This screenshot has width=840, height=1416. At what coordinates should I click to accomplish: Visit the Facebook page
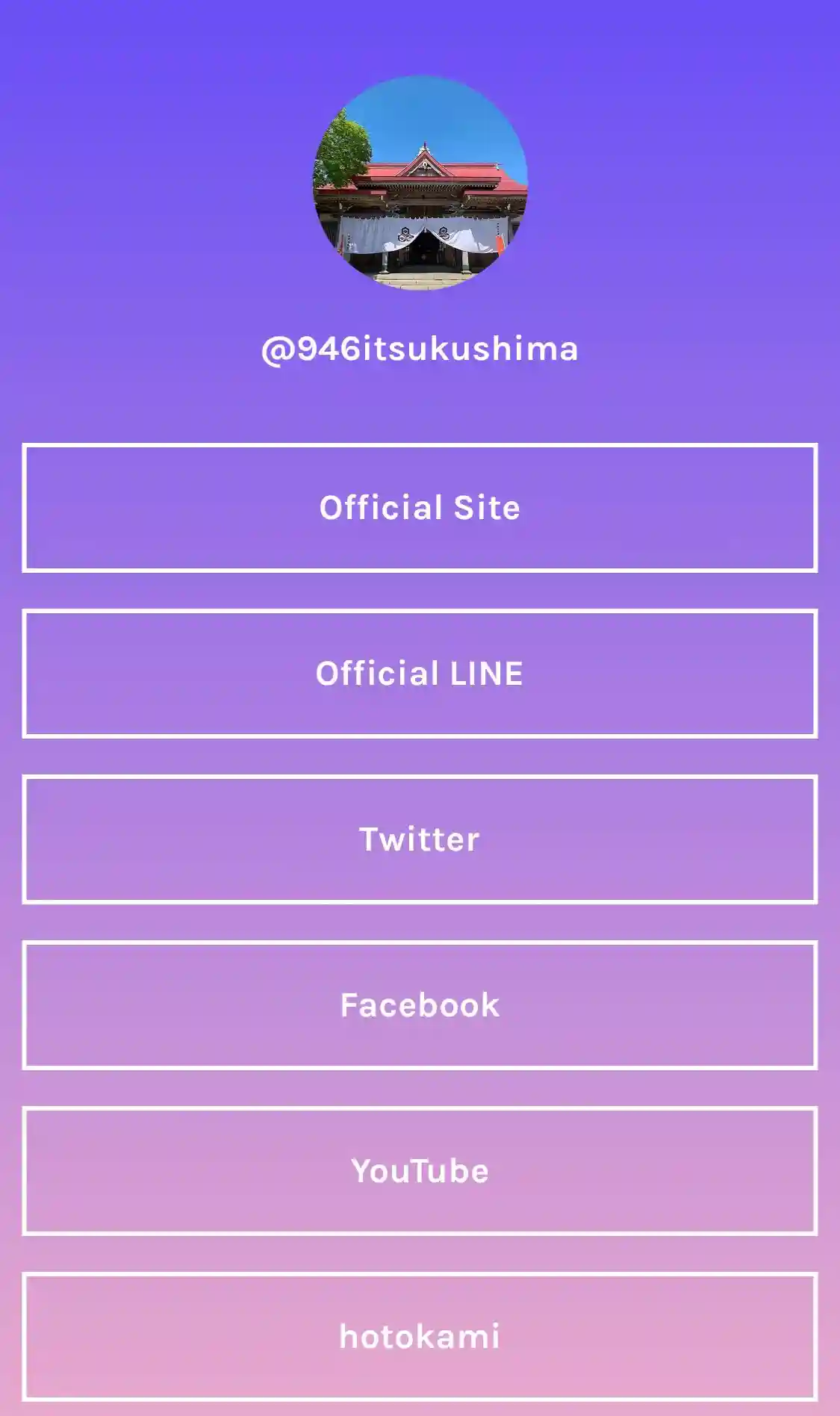(x=420, y=1005)
